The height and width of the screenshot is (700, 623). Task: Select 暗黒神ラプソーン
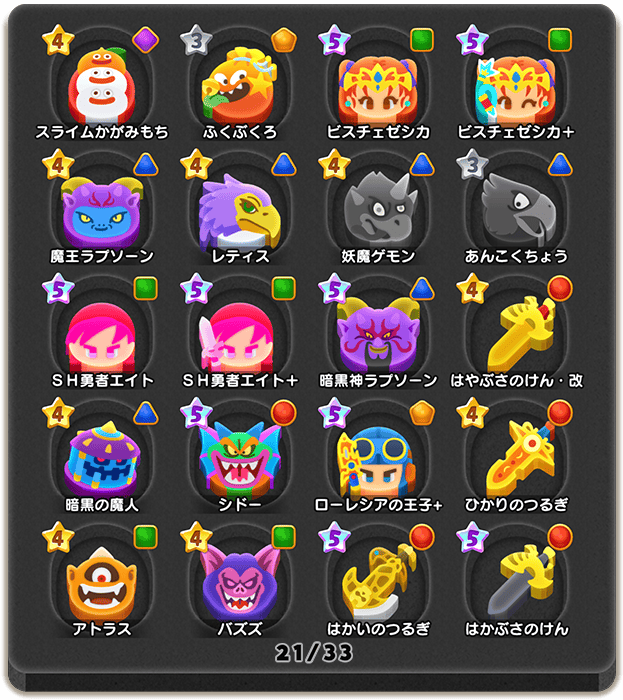pos(377,333)
